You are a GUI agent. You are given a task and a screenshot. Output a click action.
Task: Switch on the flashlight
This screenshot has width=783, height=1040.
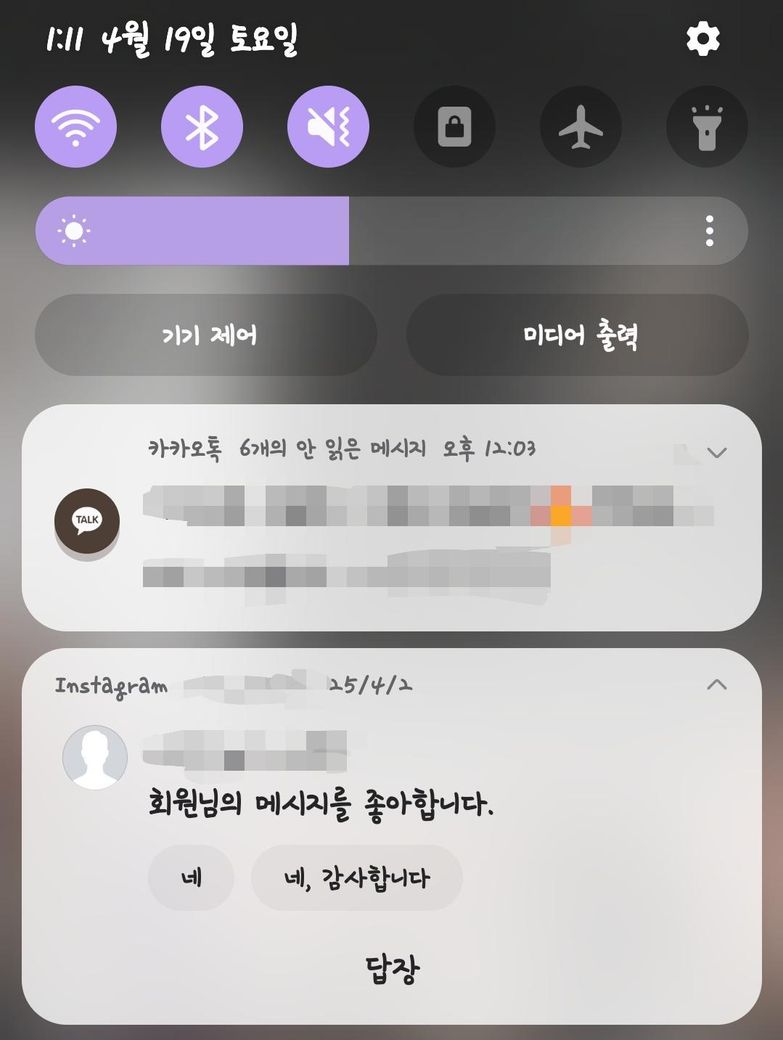click(707, 127)
